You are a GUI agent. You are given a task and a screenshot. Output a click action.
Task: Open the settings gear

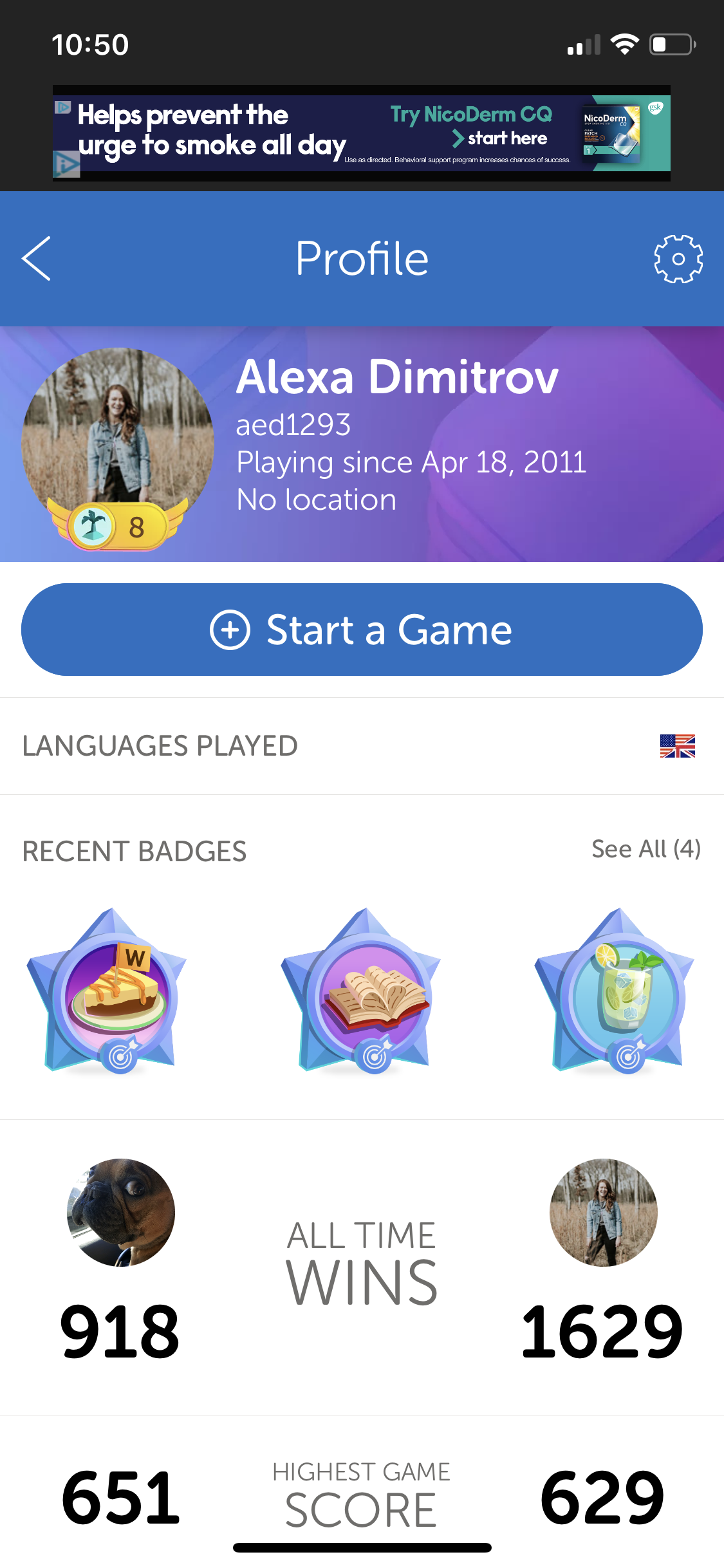pos(678,259)
